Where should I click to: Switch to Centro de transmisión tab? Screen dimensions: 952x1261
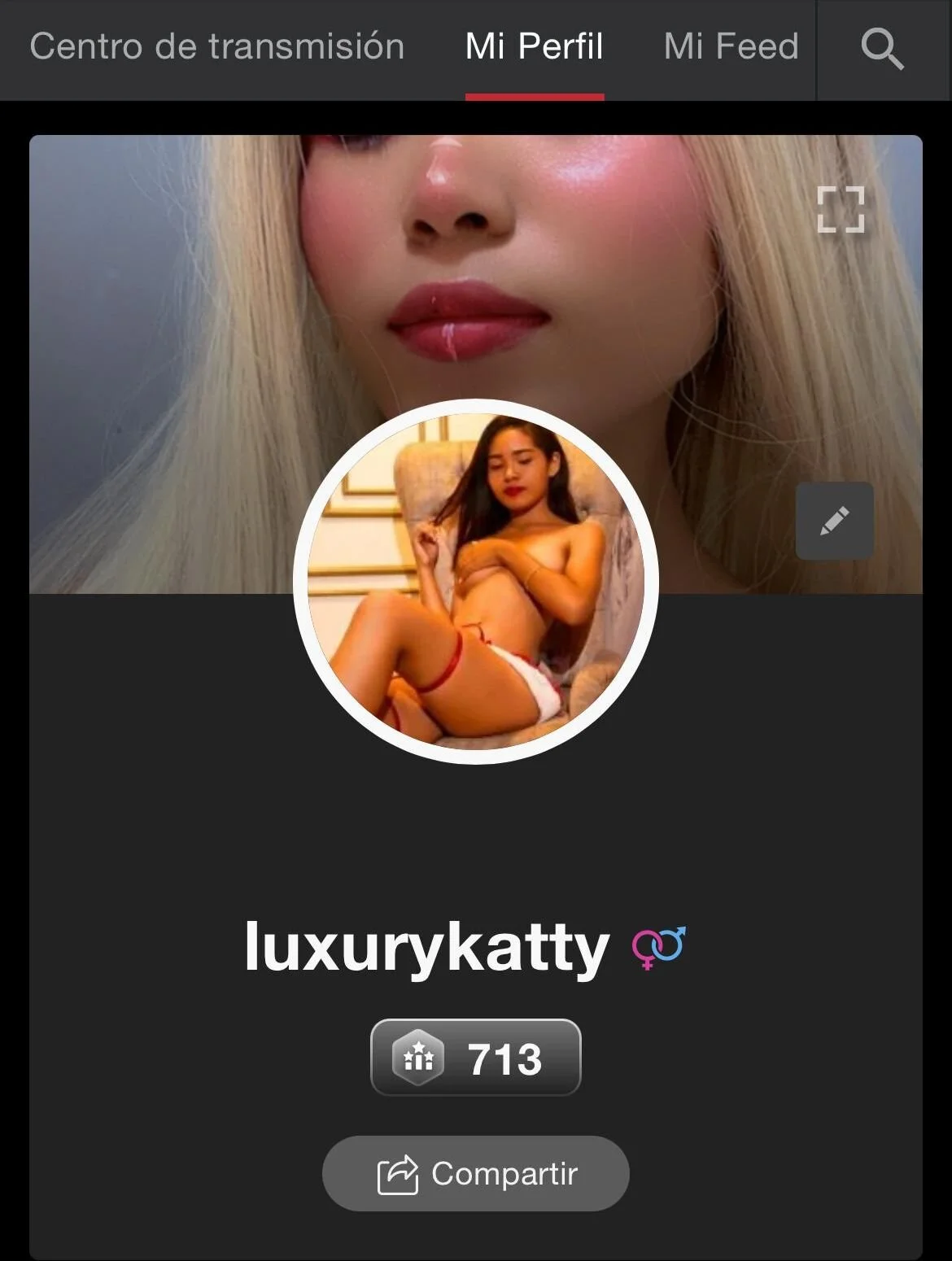coord(216,46)
